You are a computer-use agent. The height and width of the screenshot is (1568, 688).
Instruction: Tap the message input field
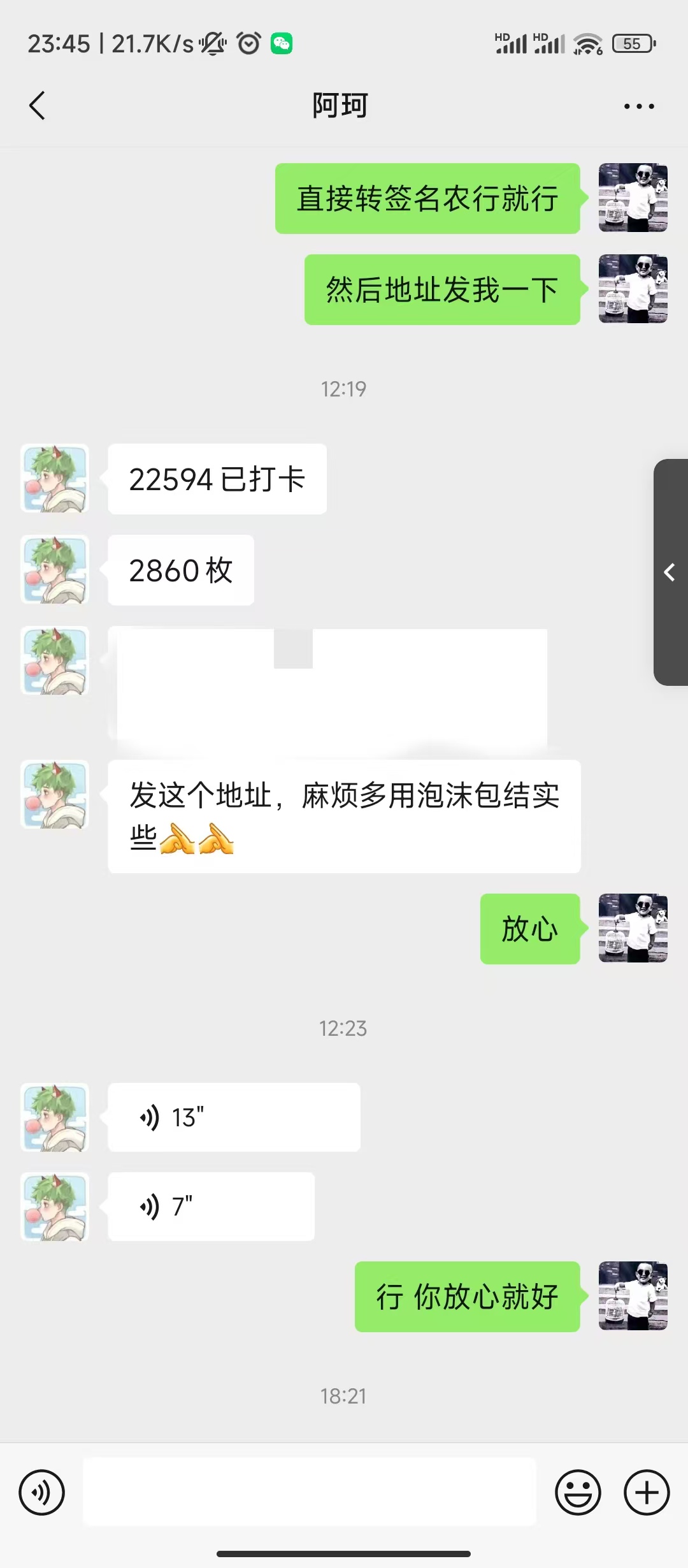click(x=310, y=1492)
